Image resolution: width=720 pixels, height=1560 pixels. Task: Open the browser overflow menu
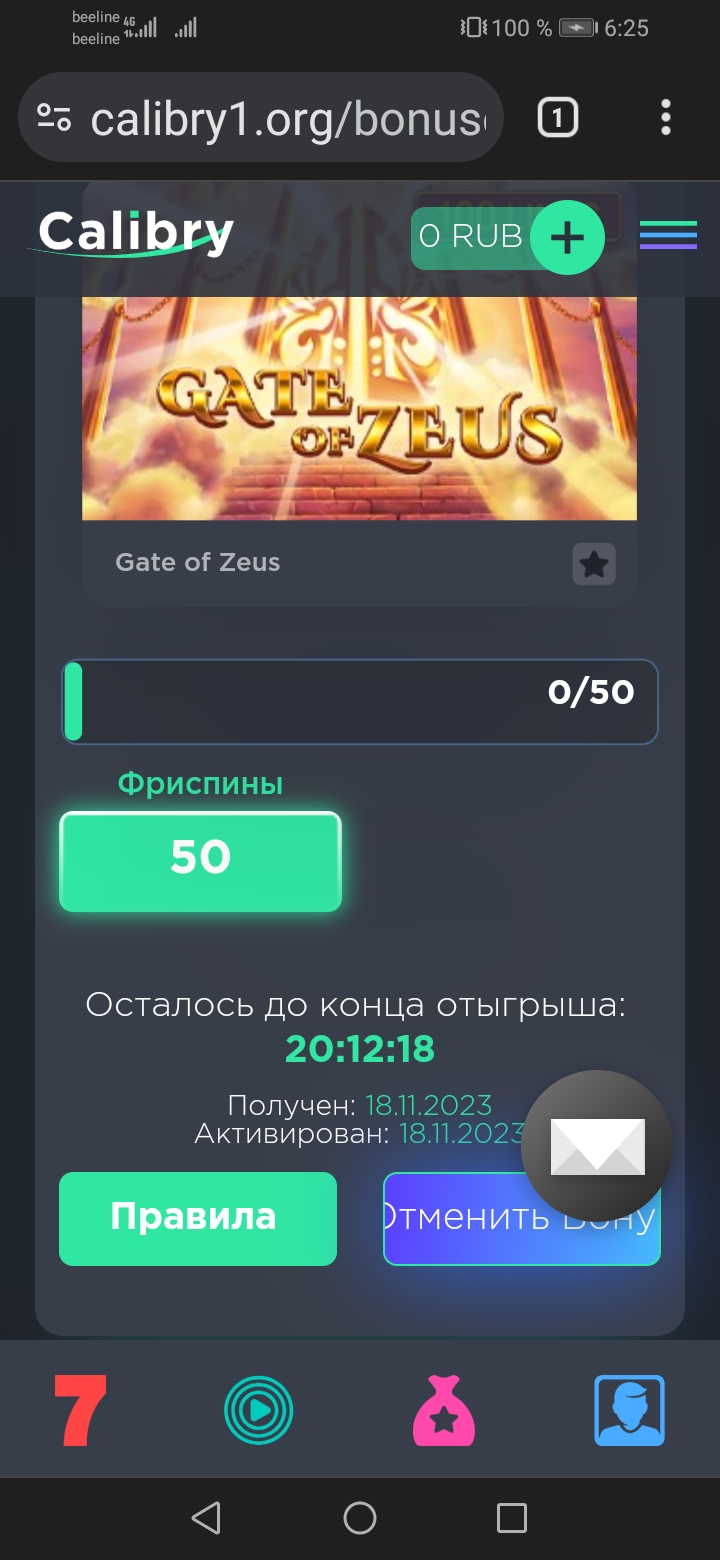click(x=666, y=118)
